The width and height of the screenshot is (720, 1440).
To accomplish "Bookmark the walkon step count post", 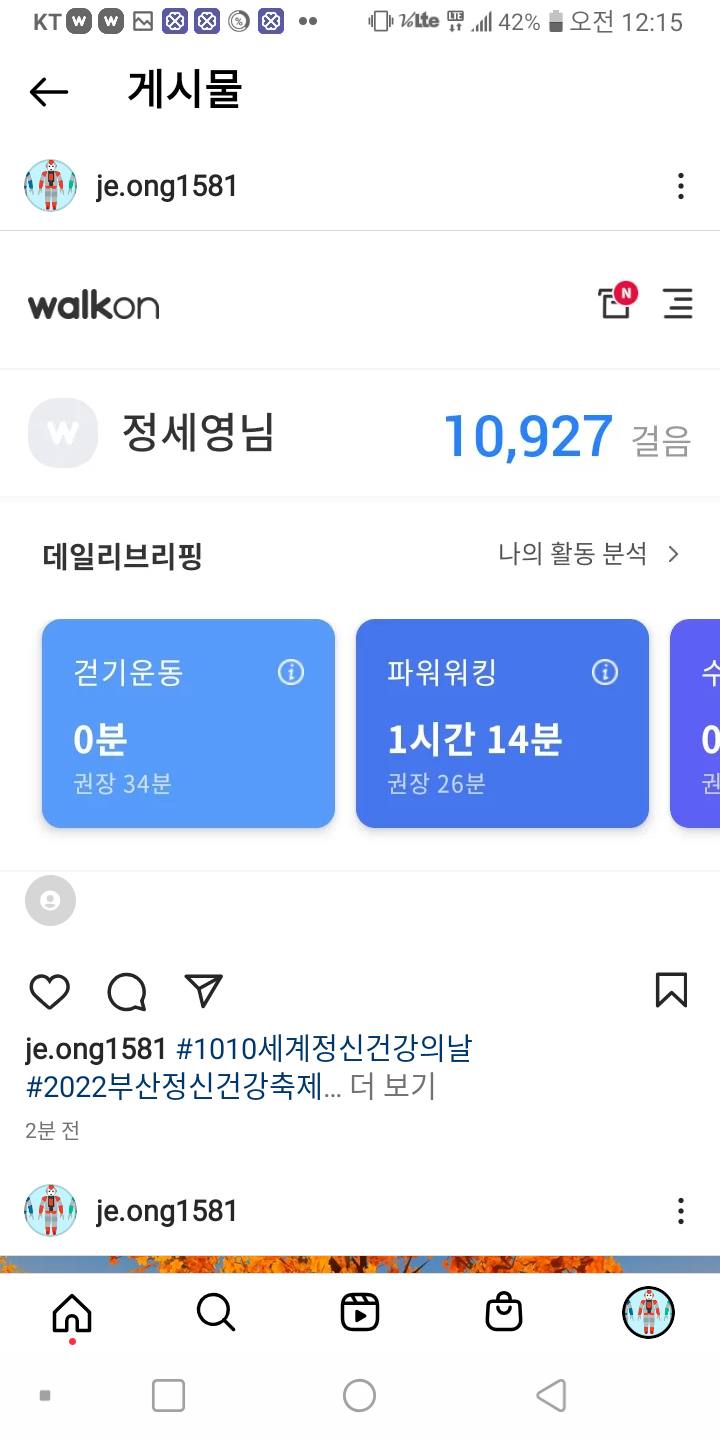I will pyautogui.click(x=671, y=991).
